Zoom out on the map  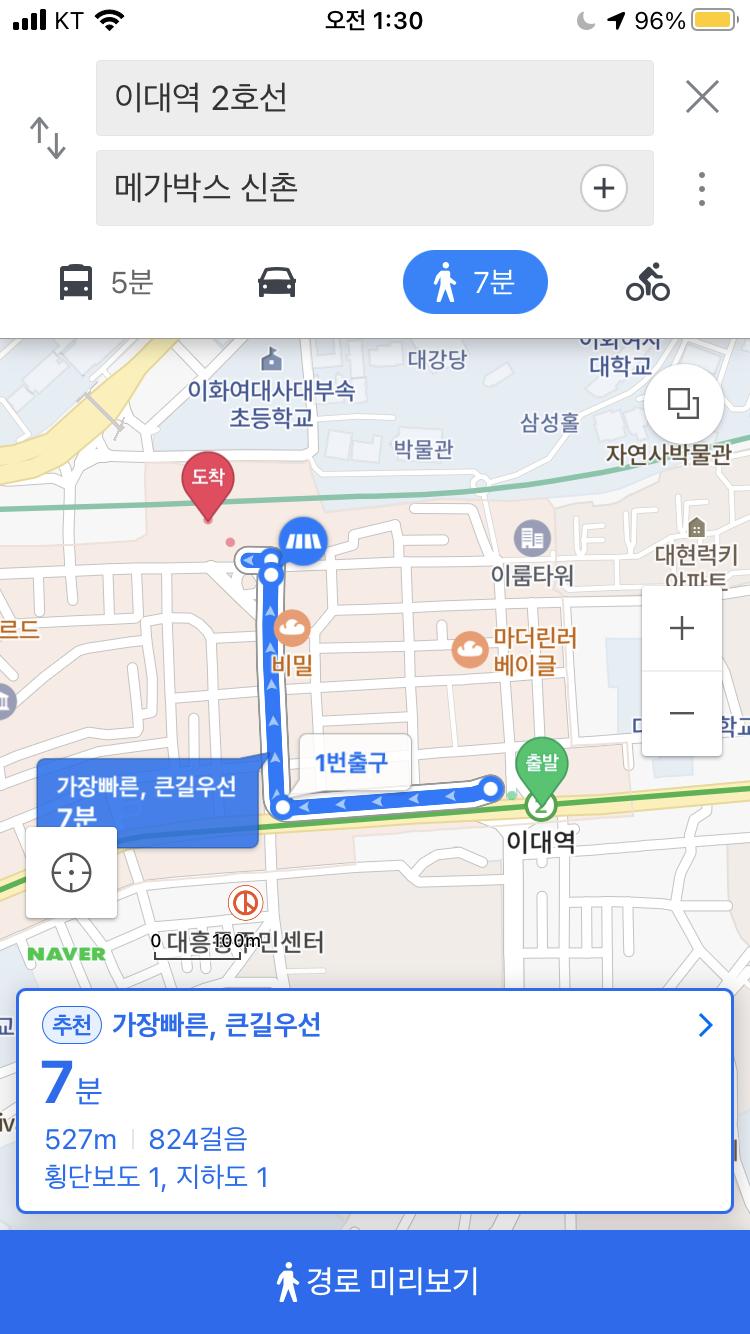coord(682,713)
